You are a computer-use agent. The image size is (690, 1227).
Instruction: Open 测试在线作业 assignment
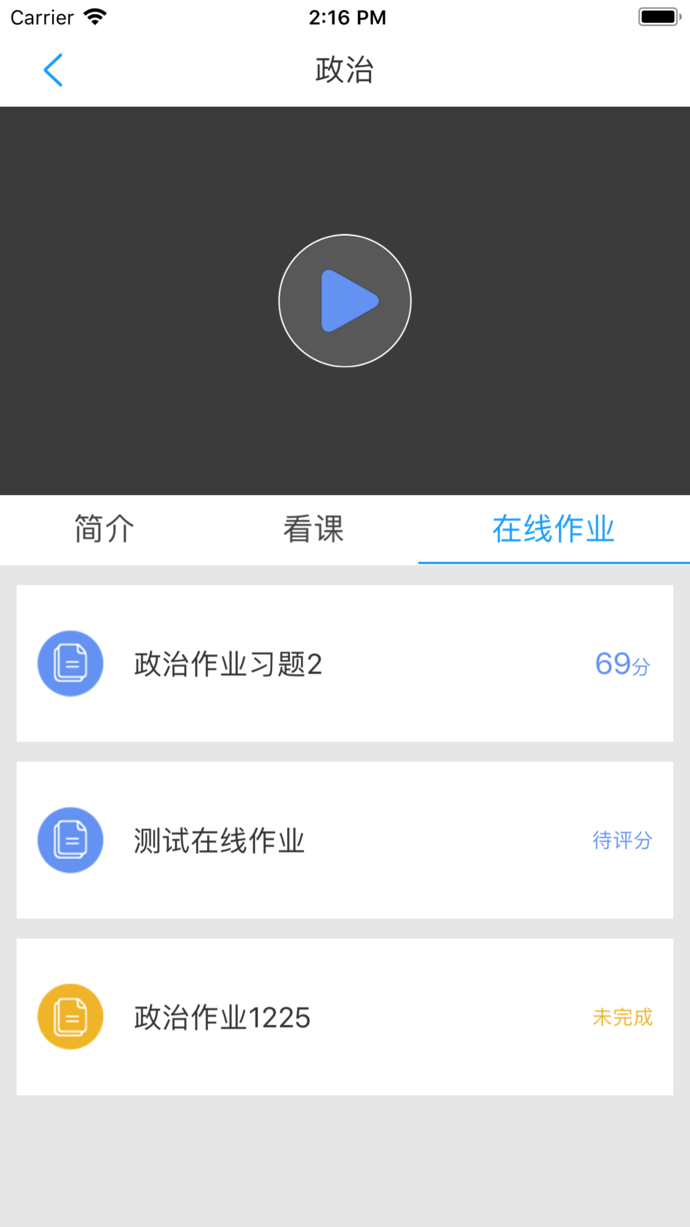(344, 841)
